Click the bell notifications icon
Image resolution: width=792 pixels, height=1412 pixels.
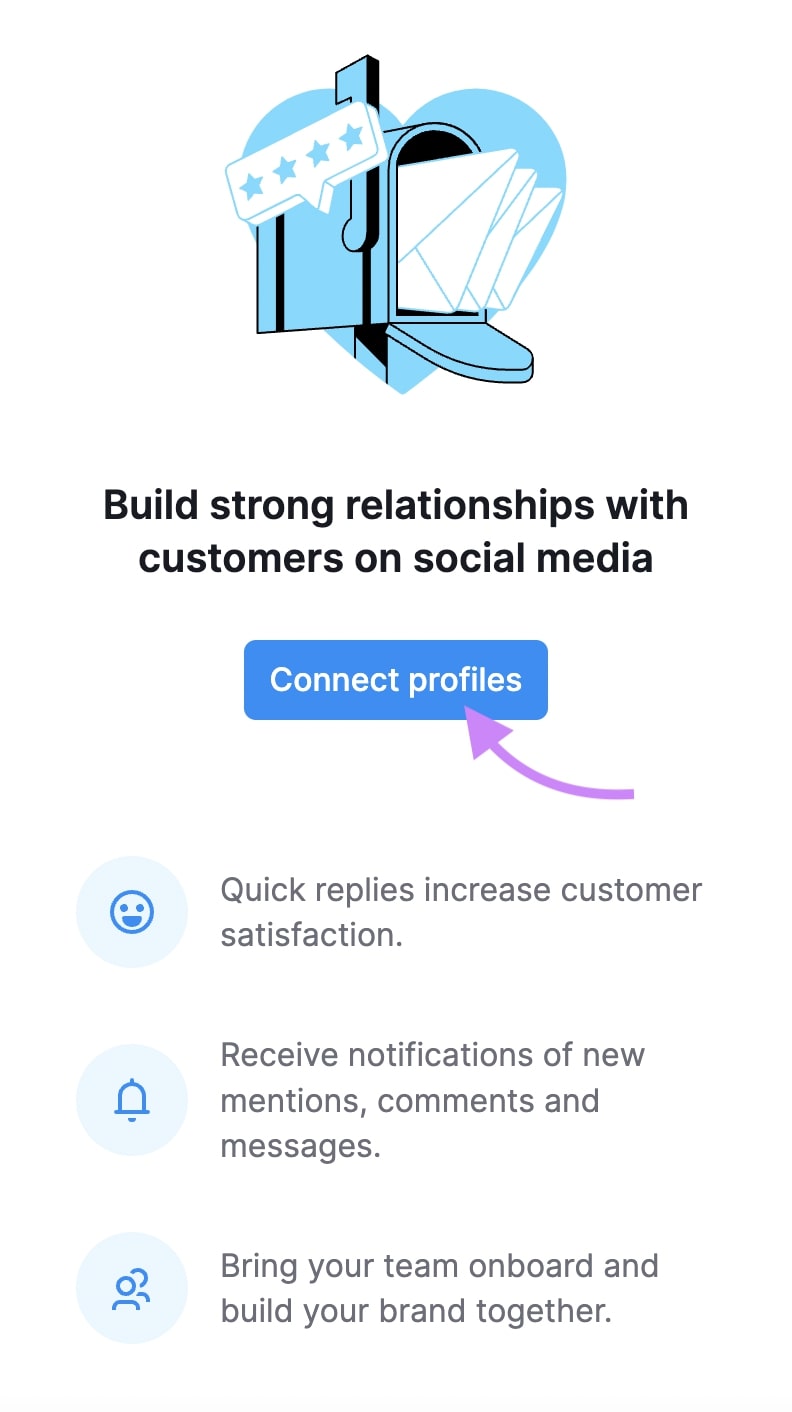(132, 1099)
